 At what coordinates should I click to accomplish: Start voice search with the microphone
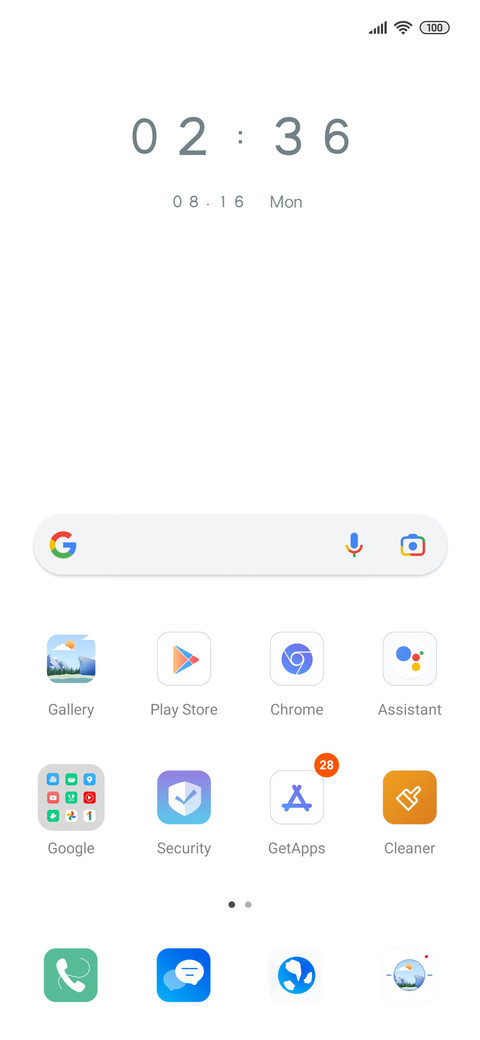(354, 545)
